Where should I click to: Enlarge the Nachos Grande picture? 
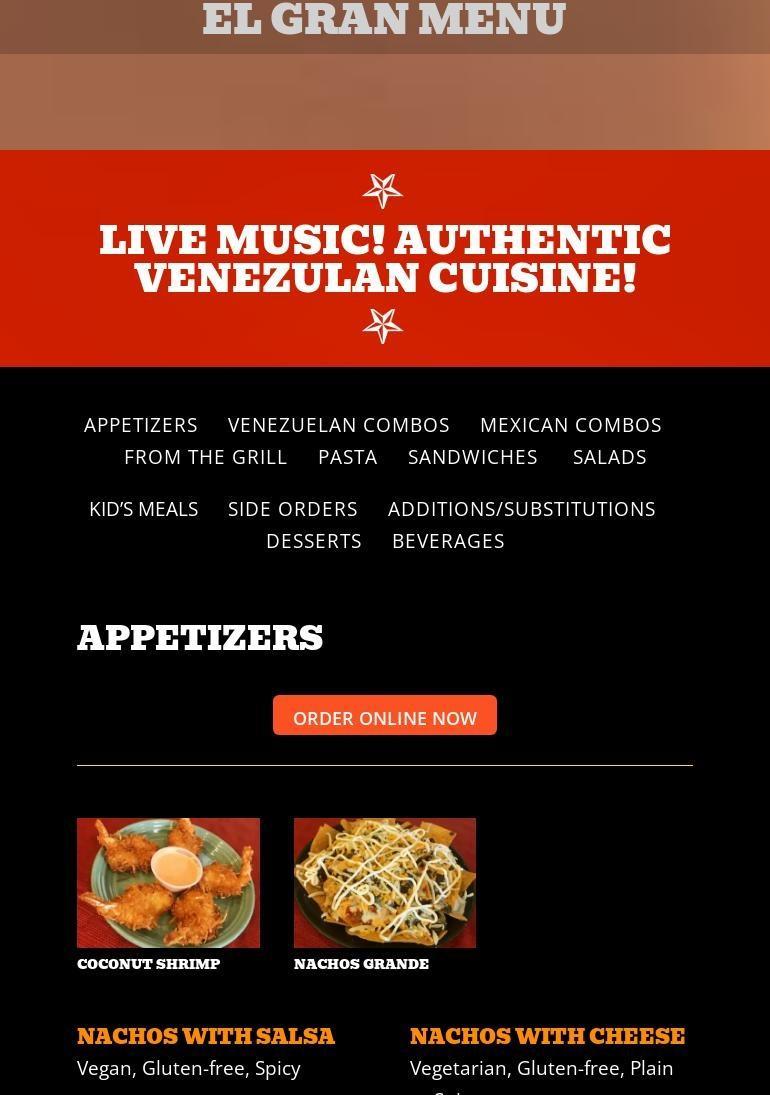pos(385,882)
